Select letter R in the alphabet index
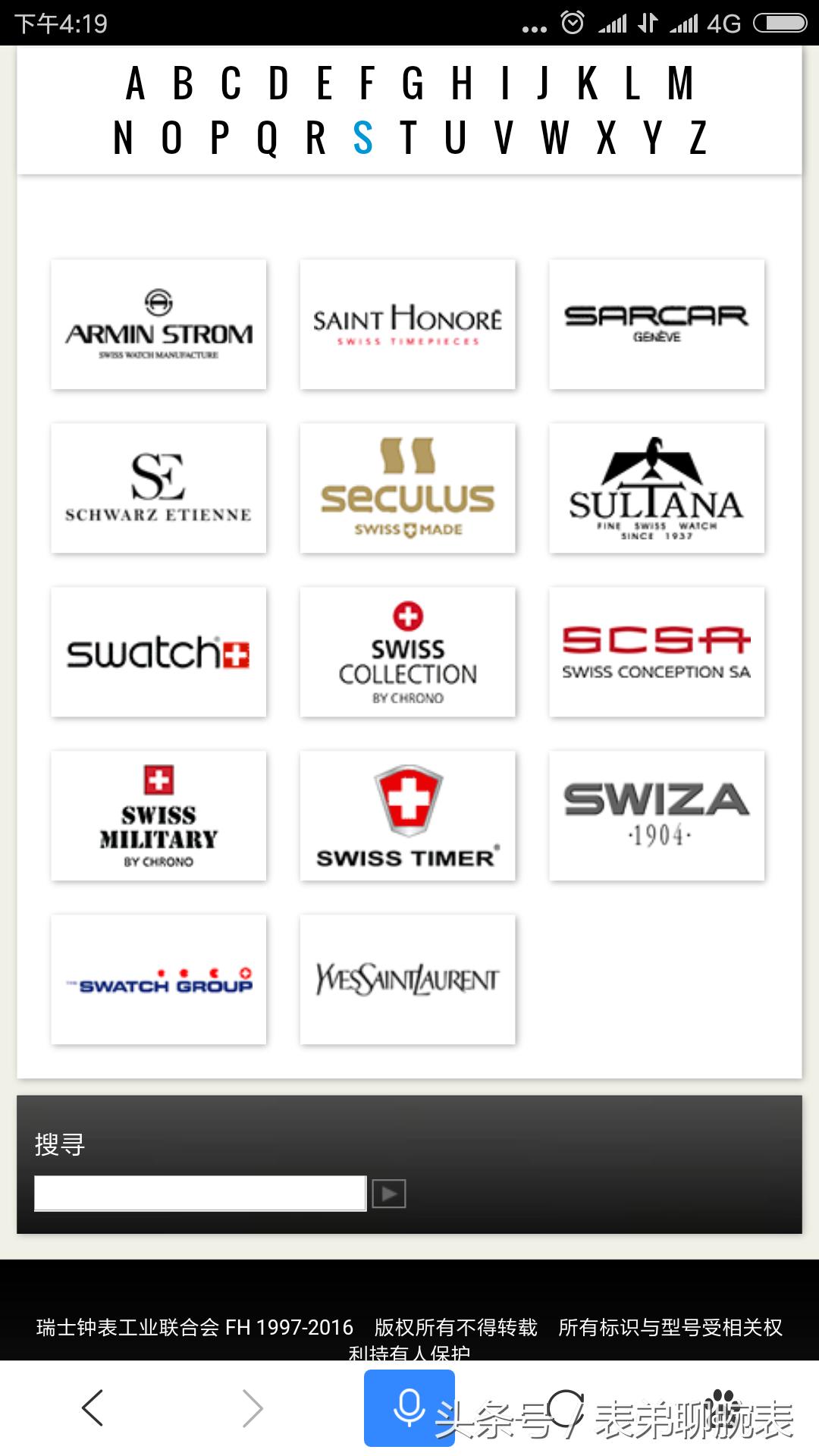 [x=315, y=138]
